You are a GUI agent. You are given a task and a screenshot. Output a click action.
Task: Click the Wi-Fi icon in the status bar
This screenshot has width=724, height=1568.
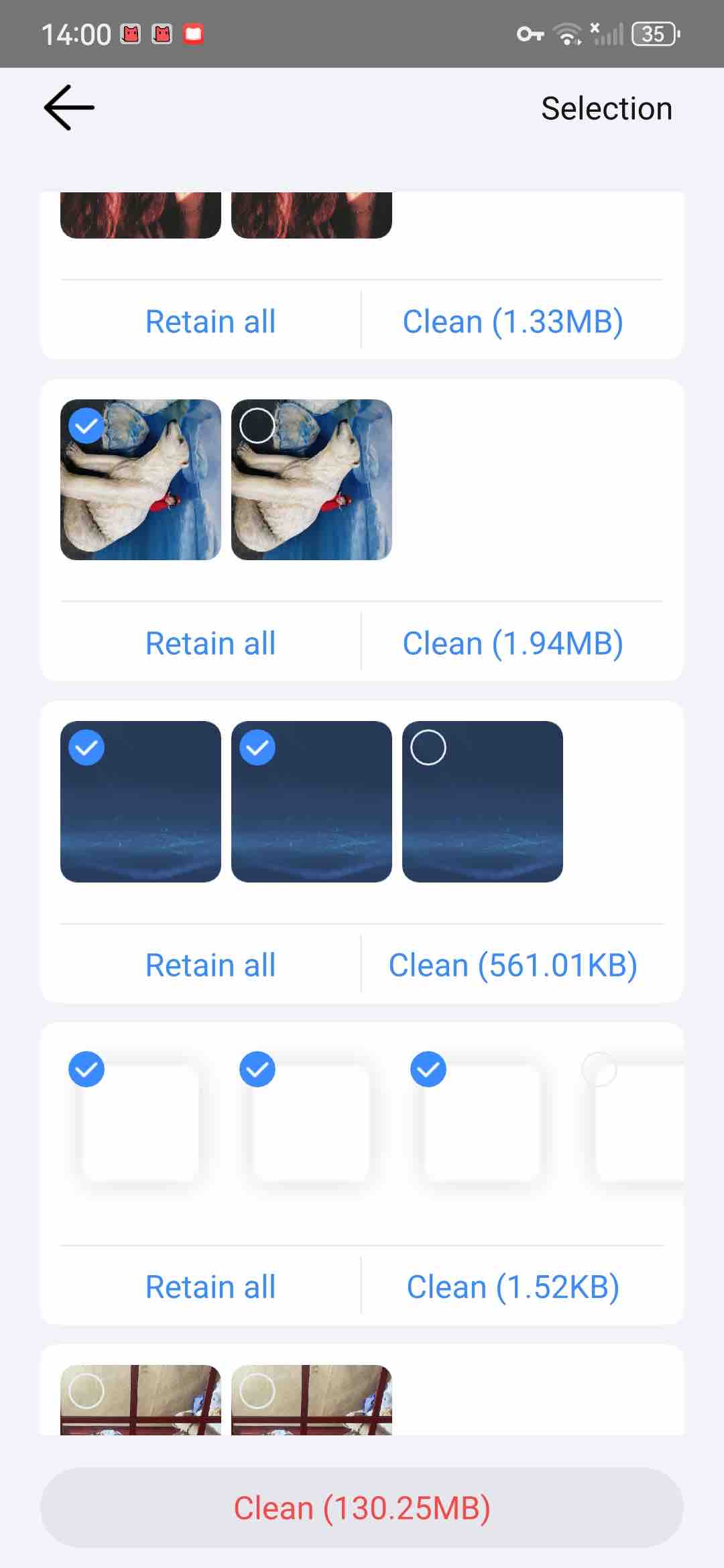pos(566,34)
